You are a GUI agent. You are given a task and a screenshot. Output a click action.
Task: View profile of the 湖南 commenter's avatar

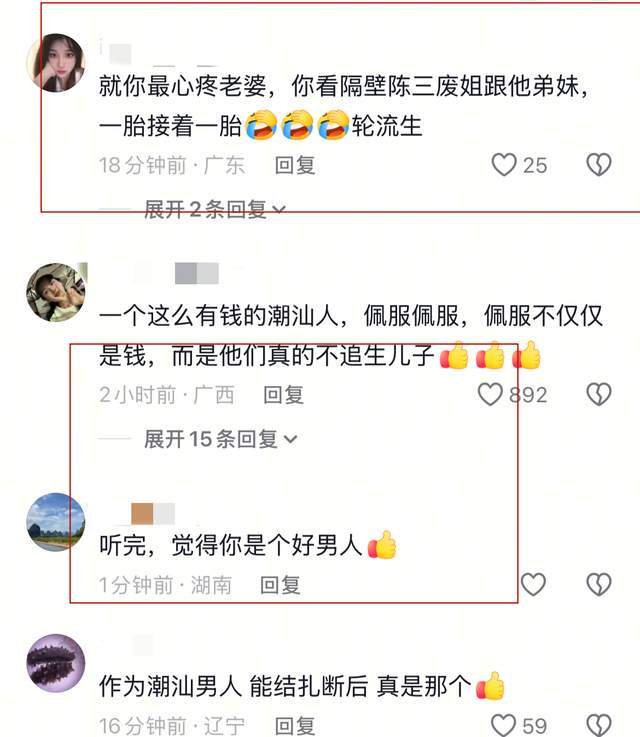pyautogui.click(x=55, y=522)
